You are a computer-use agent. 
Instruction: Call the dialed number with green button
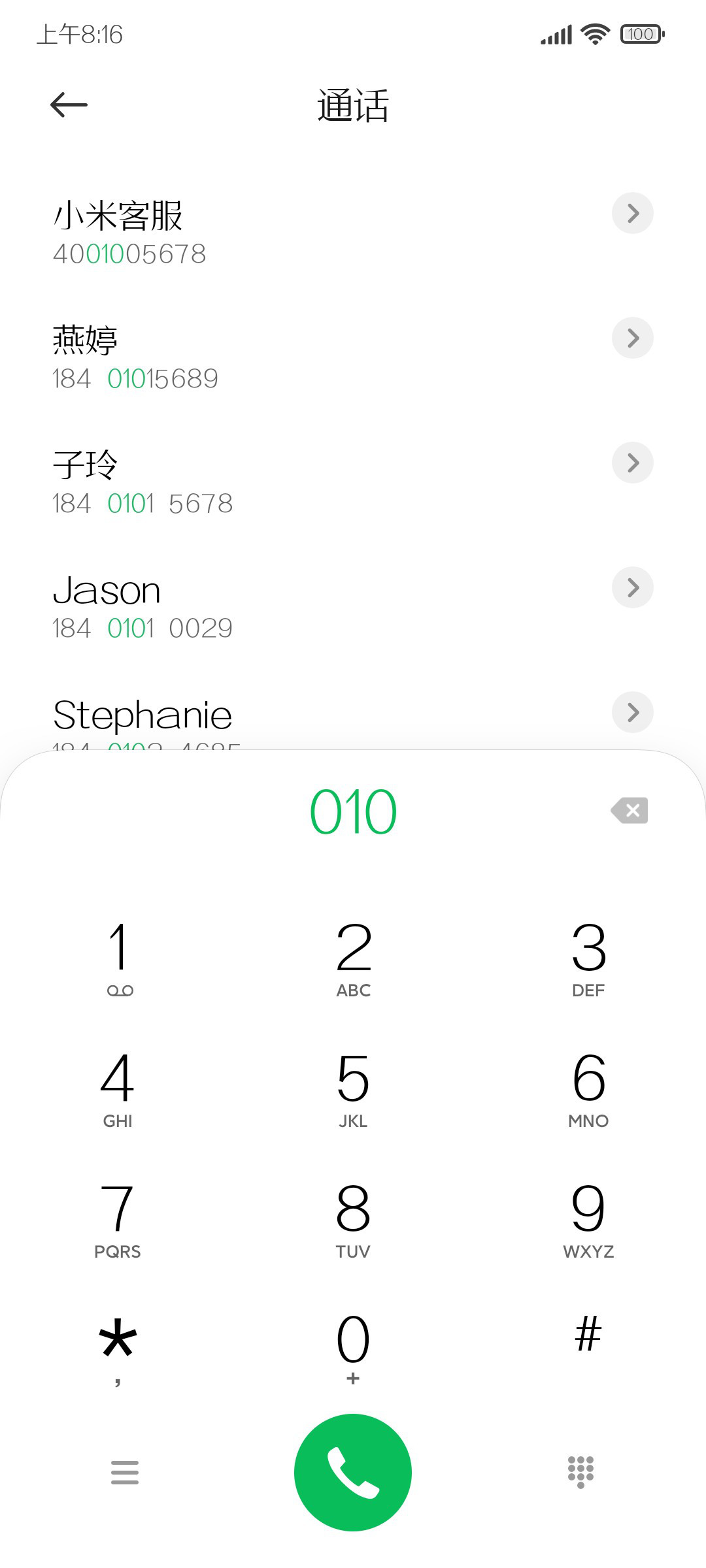pos(353,1473)
